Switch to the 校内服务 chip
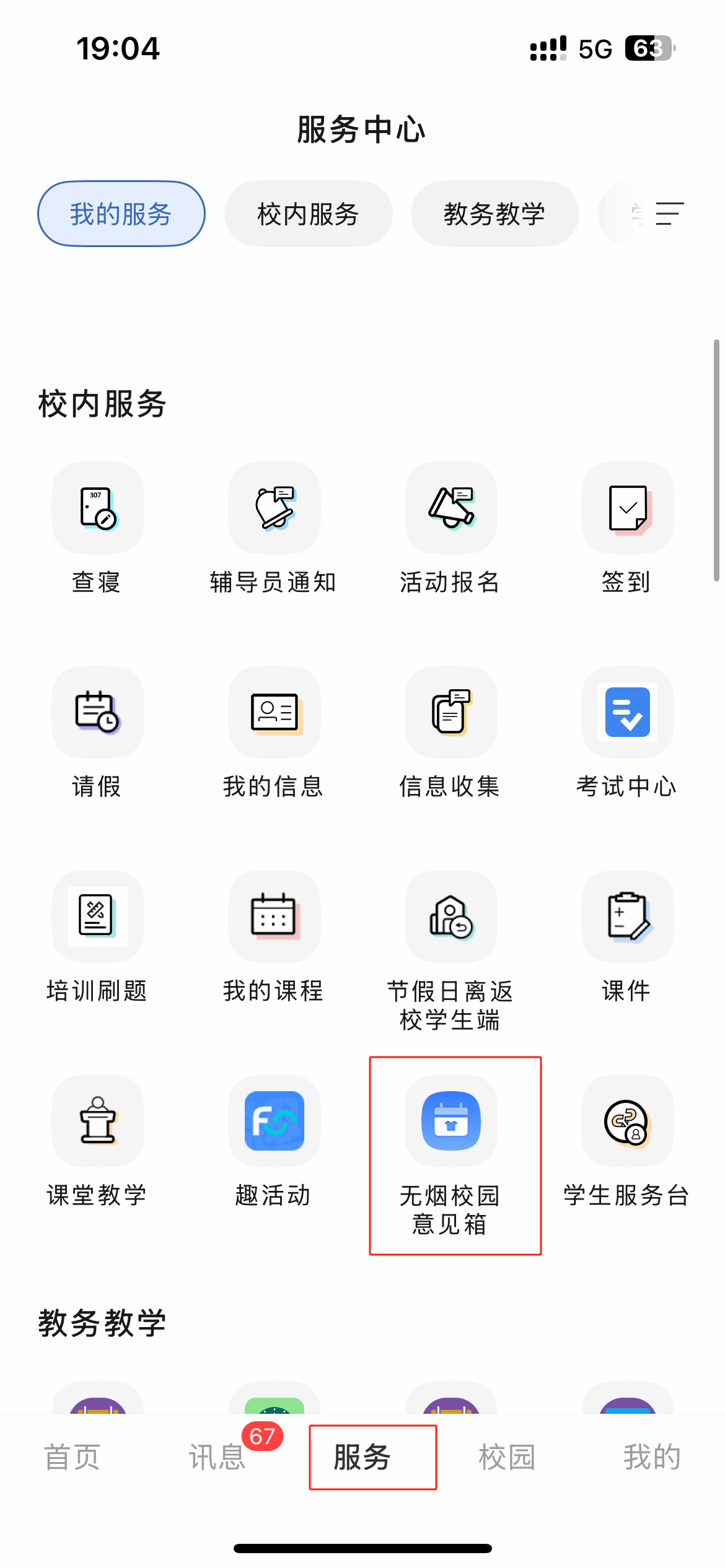 pyautogui.click(x=308, y=214)
